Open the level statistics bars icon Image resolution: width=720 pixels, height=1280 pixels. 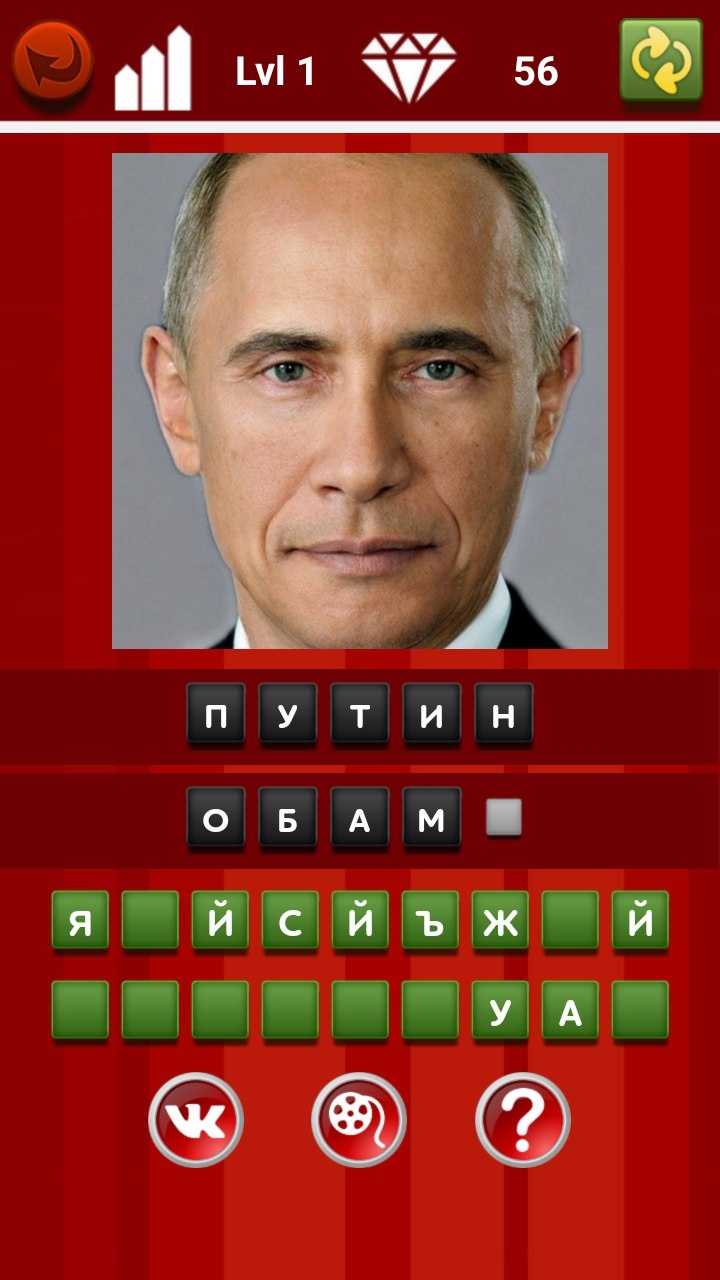pos(153,68)
